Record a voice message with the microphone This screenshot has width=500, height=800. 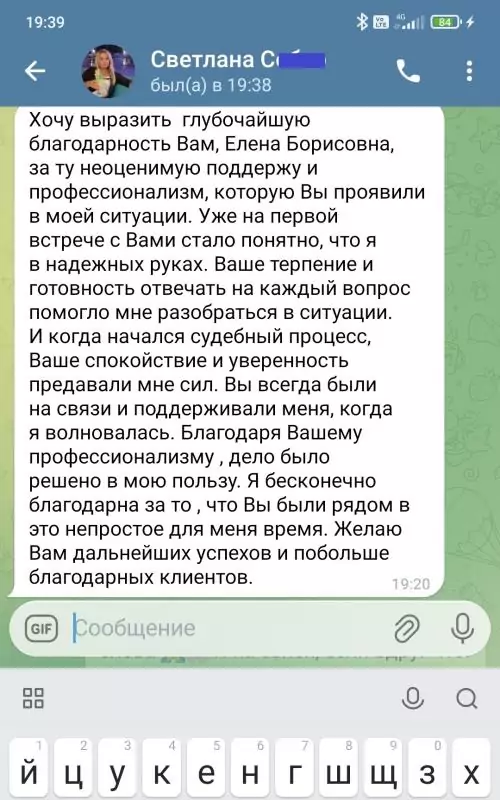(x=462, y=628)
